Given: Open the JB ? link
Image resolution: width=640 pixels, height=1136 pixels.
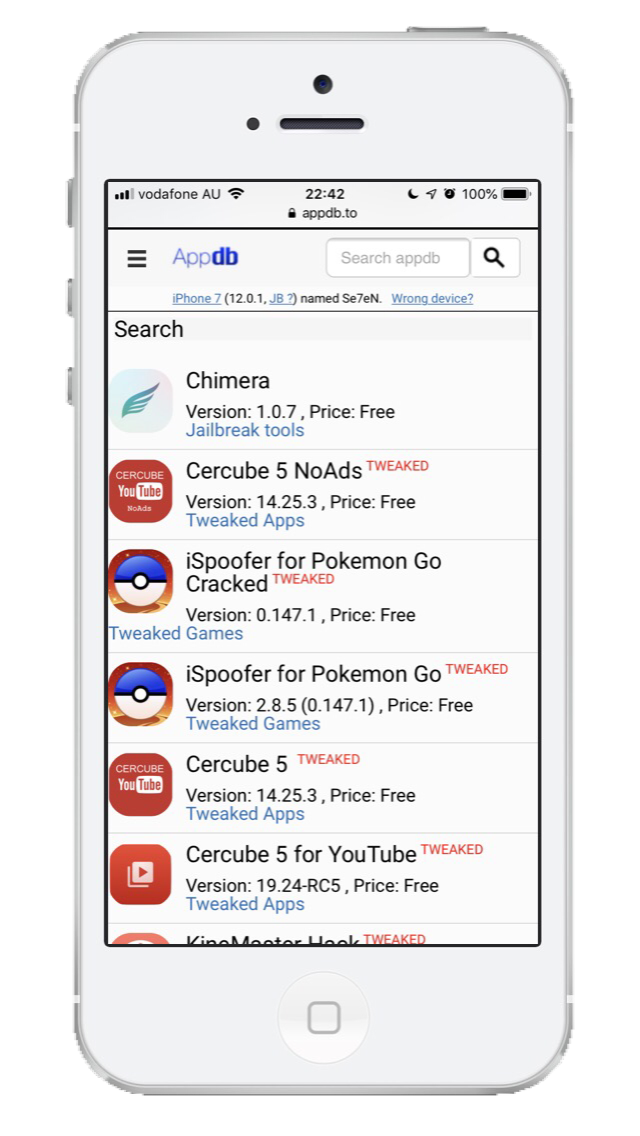Looking at the screenshot, I should [281, 298].
